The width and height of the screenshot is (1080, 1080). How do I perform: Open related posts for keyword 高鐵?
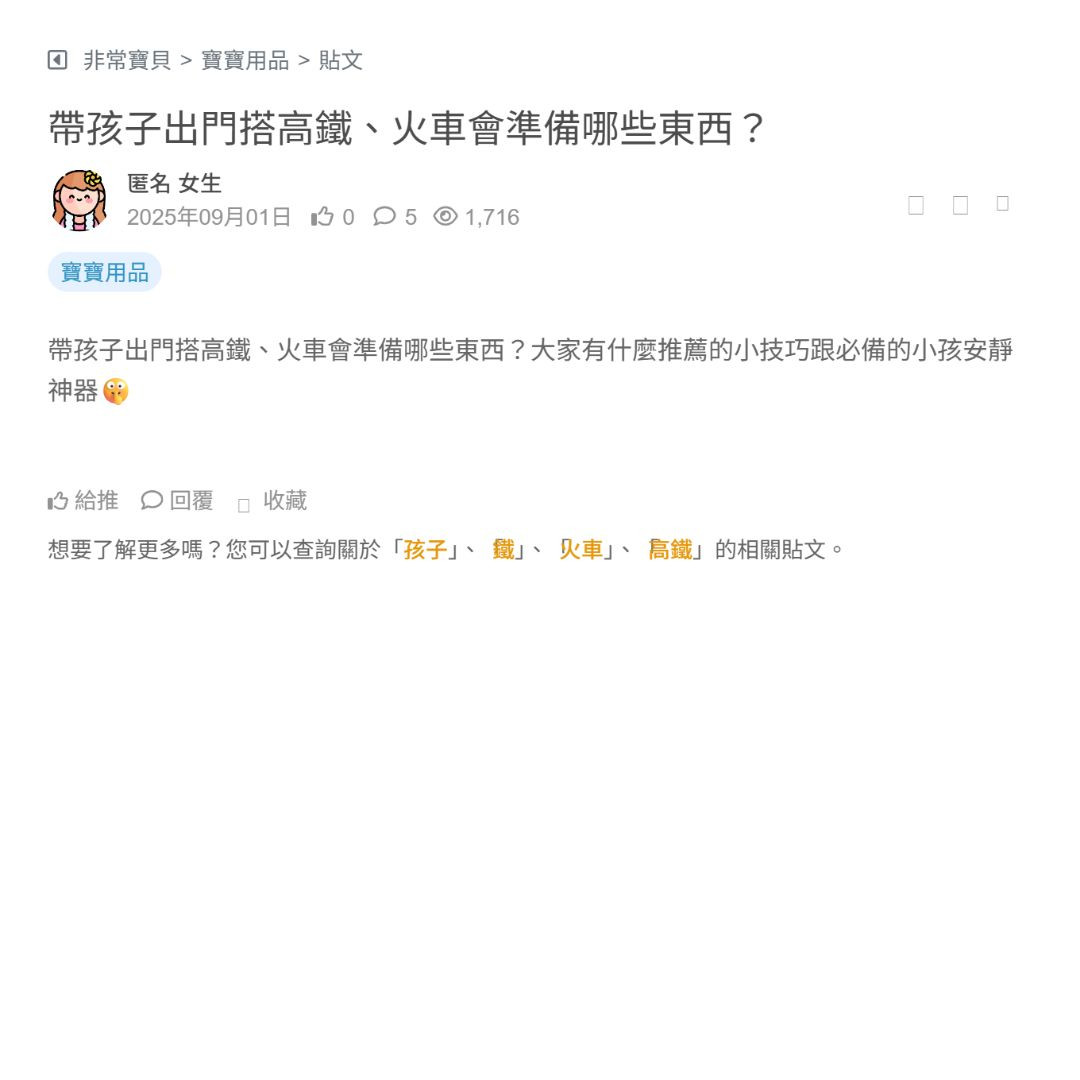click(x=670, y=549)
